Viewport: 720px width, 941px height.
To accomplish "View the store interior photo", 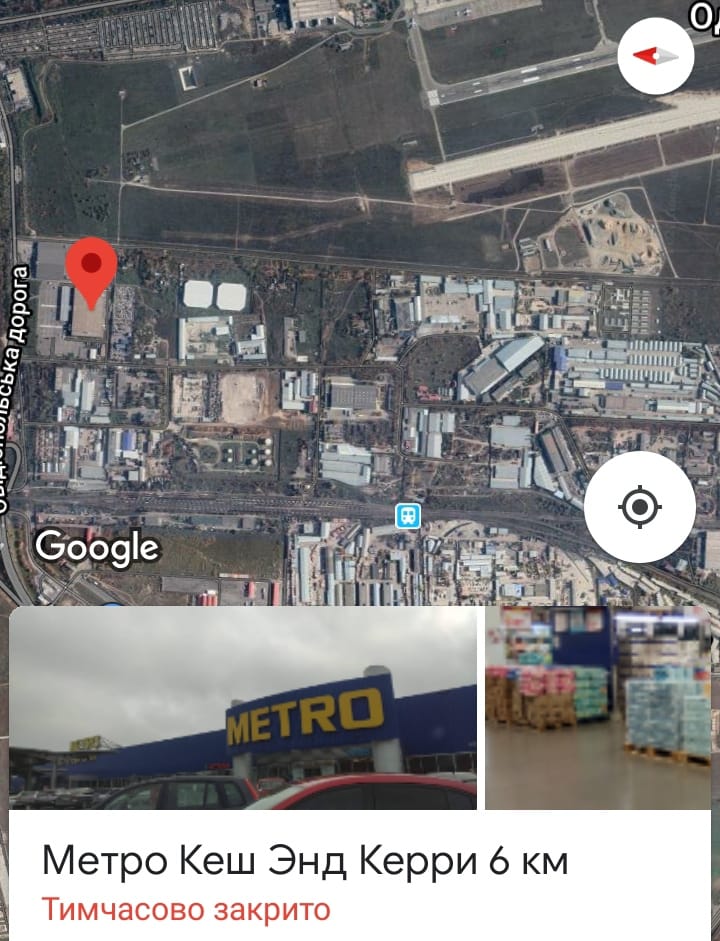I will [x=597, y=707].
